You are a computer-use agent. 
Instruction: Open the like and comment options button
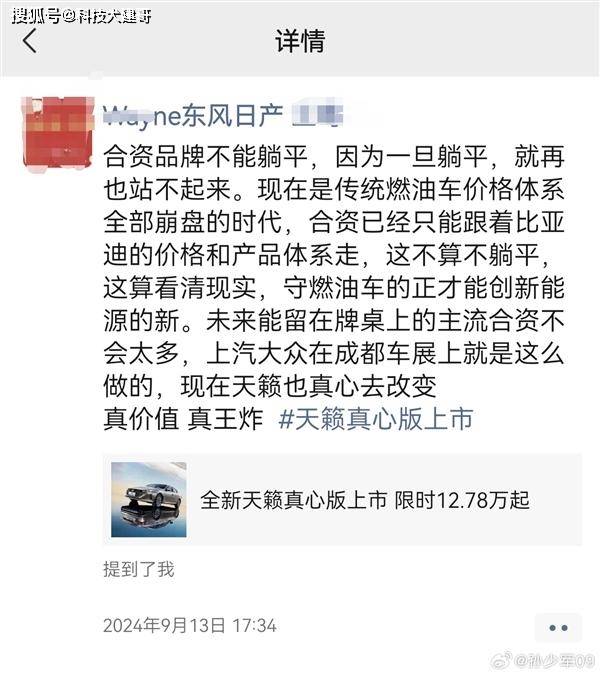pyautogui.click(x=557, y=627)
